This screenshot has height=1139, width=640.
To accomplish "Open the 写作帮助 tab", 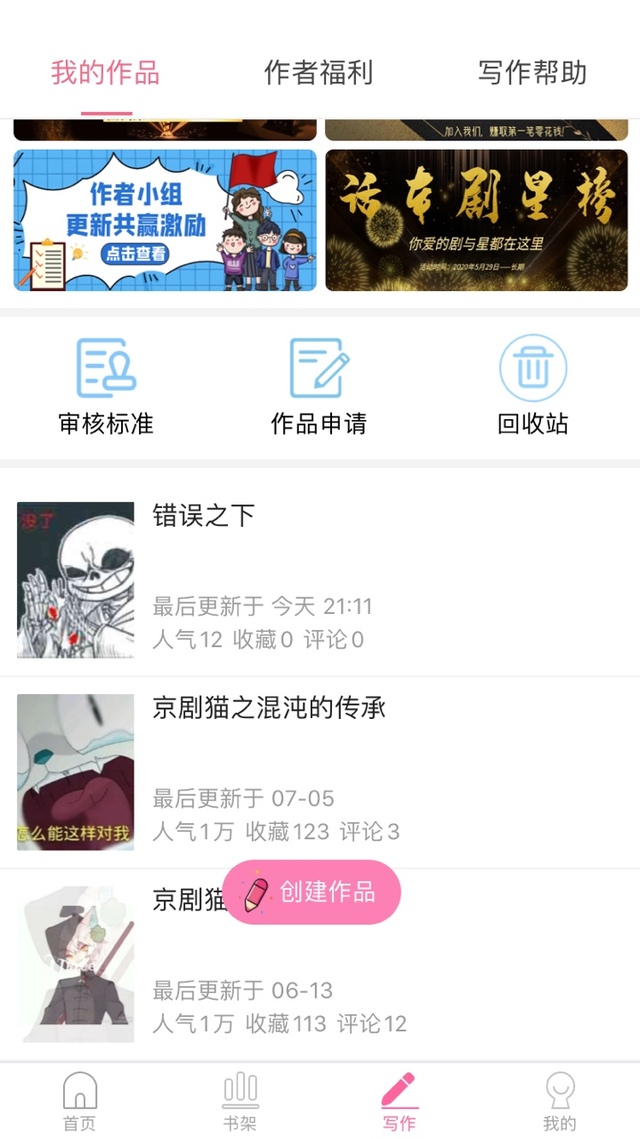I will pos(532,73).
